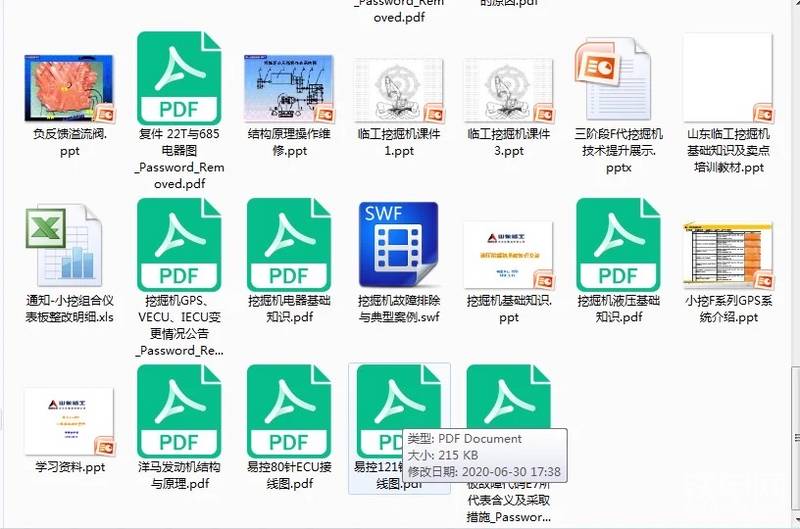Screen dimensions: 800x529
Task: Open the 负反馈溢流阀.ppt file
Action: 69,88
